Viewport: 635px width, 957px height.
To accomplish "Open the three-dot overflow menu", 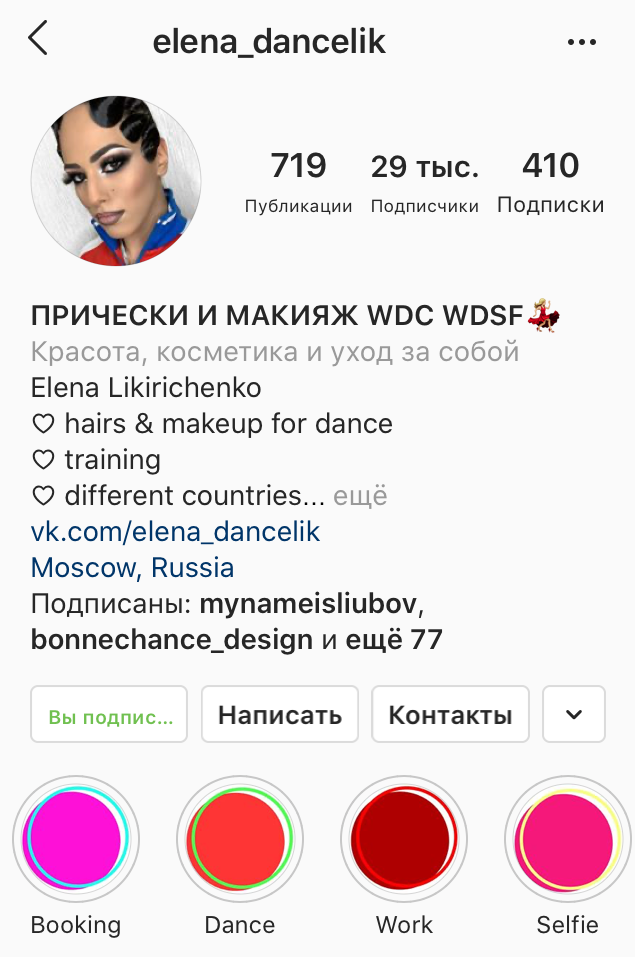I will (581, 42).
